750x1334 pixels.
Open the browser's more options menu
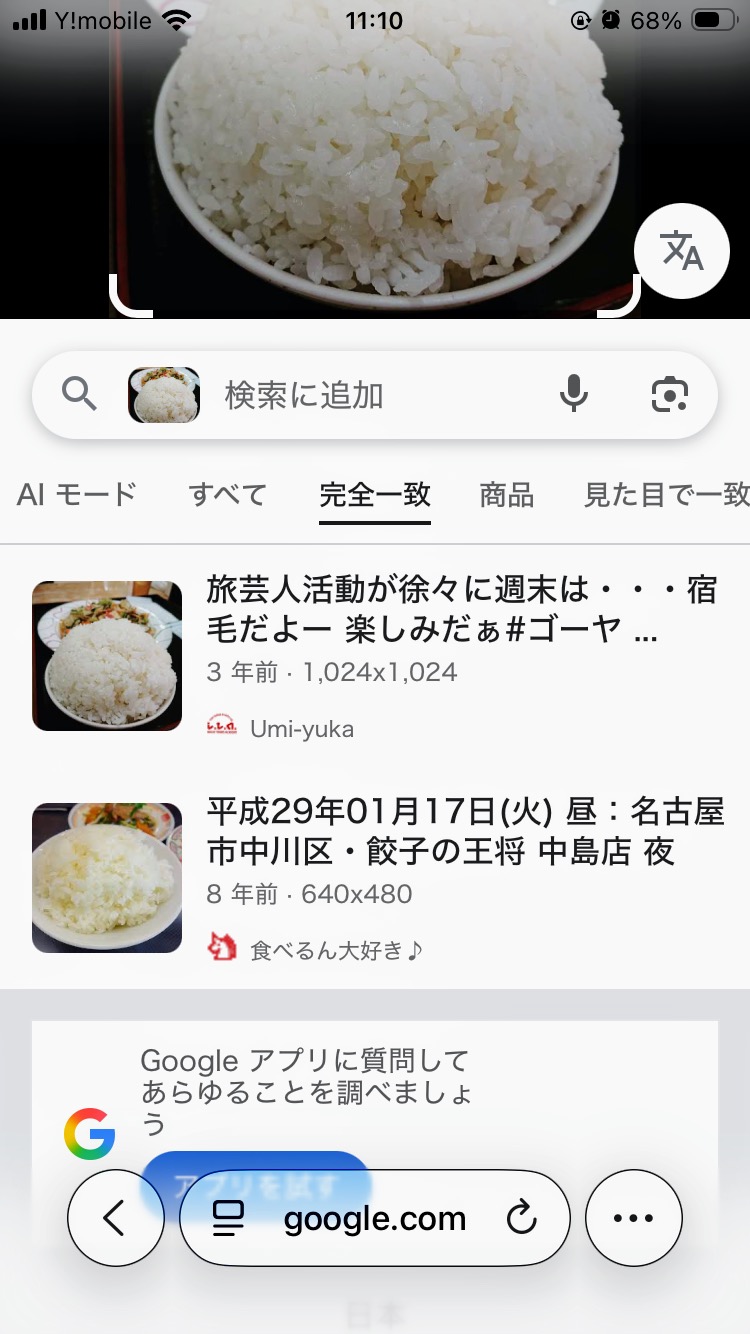633,1218
